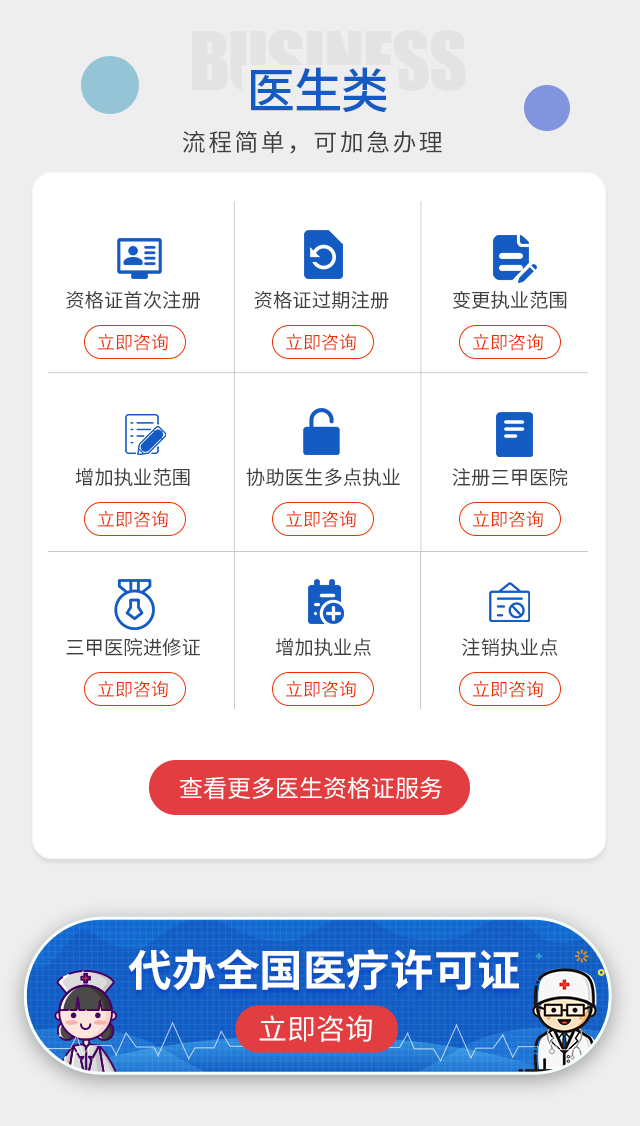Consult now about 变更执业范围
This screenshot has width=640, height=1126.
click(x=510, y=342)
